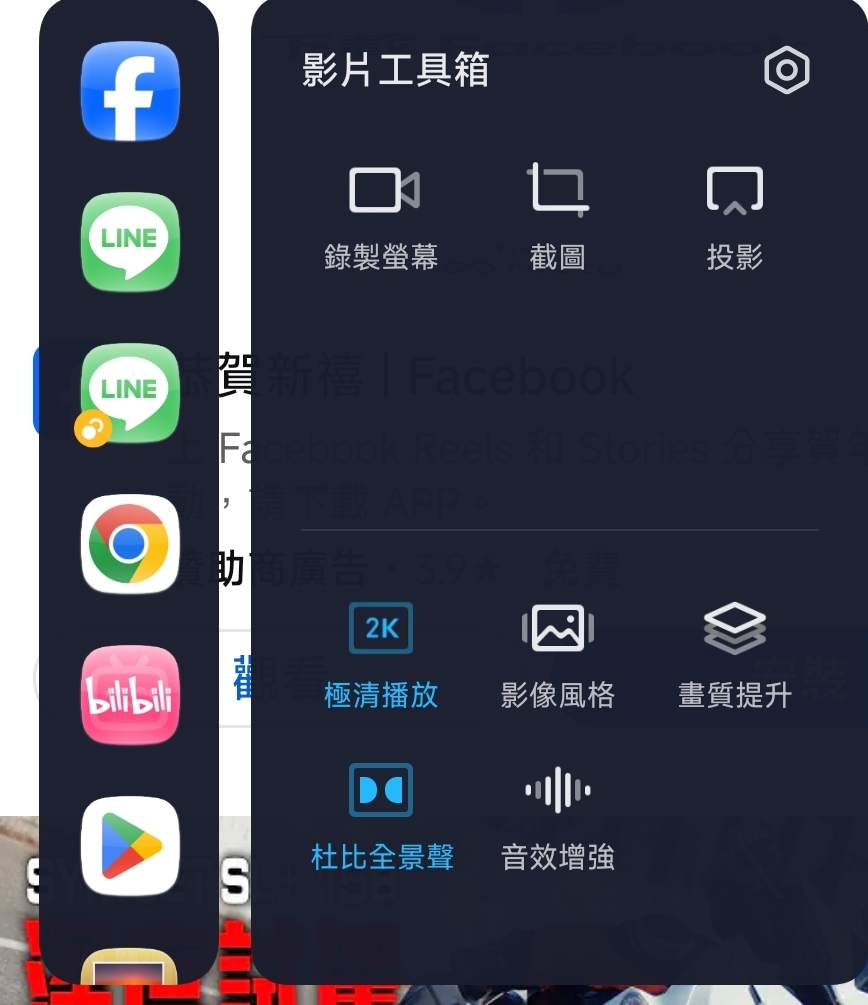The image size is (868, 1005).
Task: Launch Chrome from the sidebar
Action: tap(130, 543)
